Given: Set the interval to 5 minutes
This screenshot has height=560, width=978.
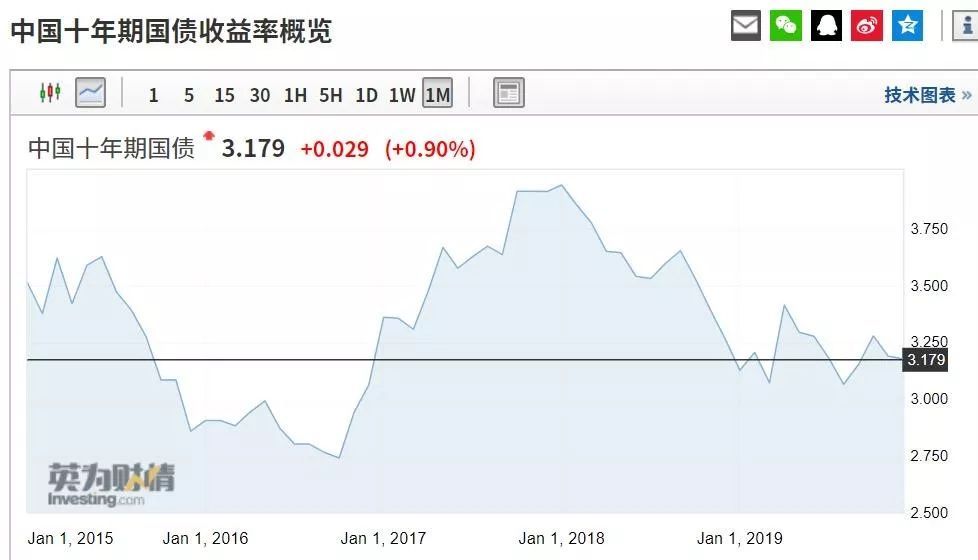Looking at the screenshot, I should 188,95.
